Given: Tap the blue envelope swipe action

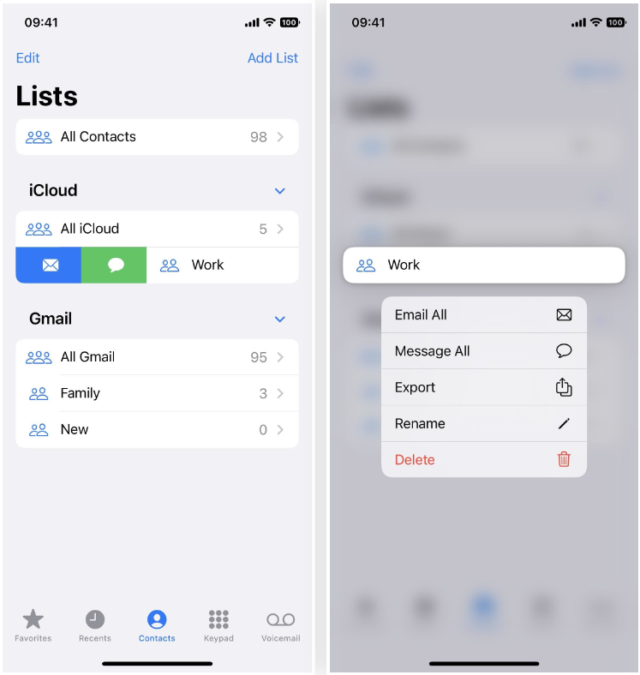Looking at the screenshot, I should [49, 265].
